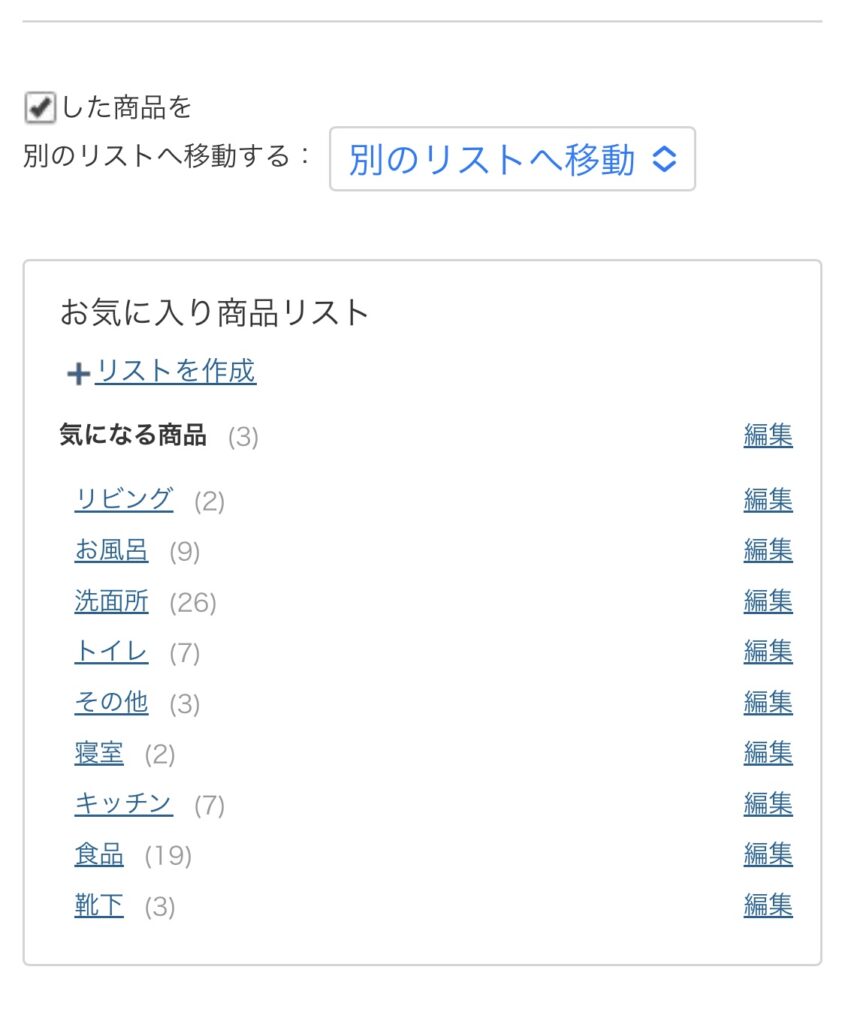This screenshot has width=845, height=1024.
Task: Open the 食品 list
Action: pos(99,854)
